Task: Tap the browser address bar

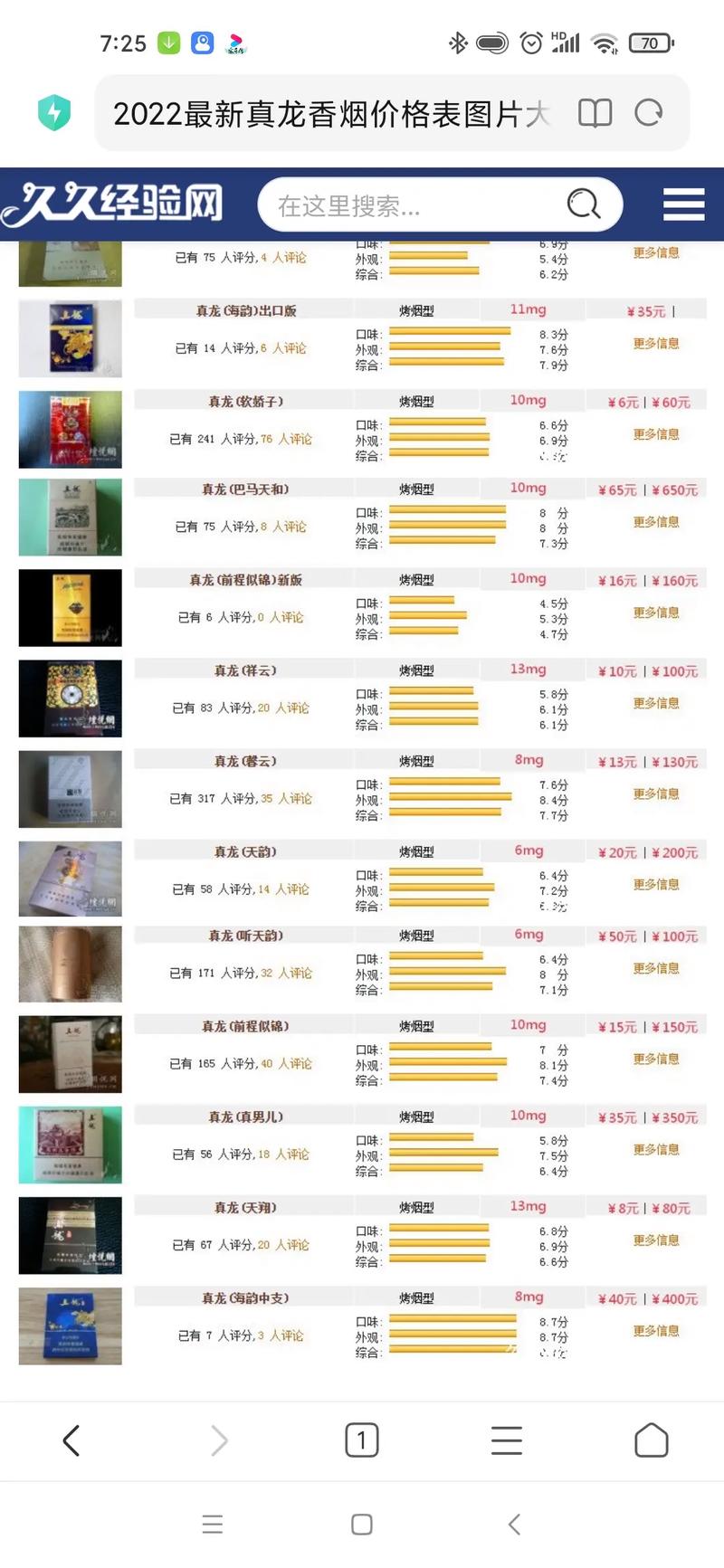Action: (x=330, y=114)
